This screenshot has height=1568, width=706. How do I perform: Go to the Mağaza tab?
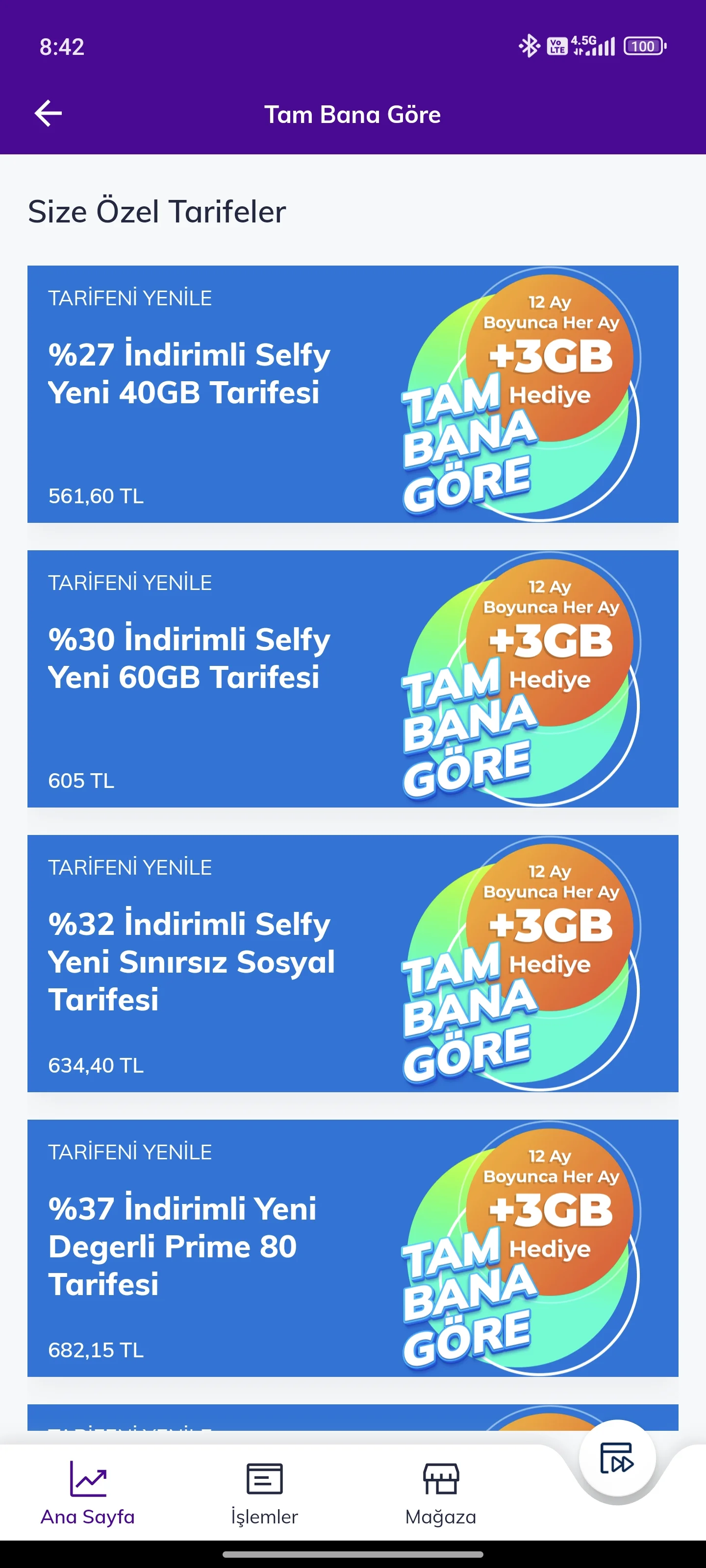(x=440, y=1493)
